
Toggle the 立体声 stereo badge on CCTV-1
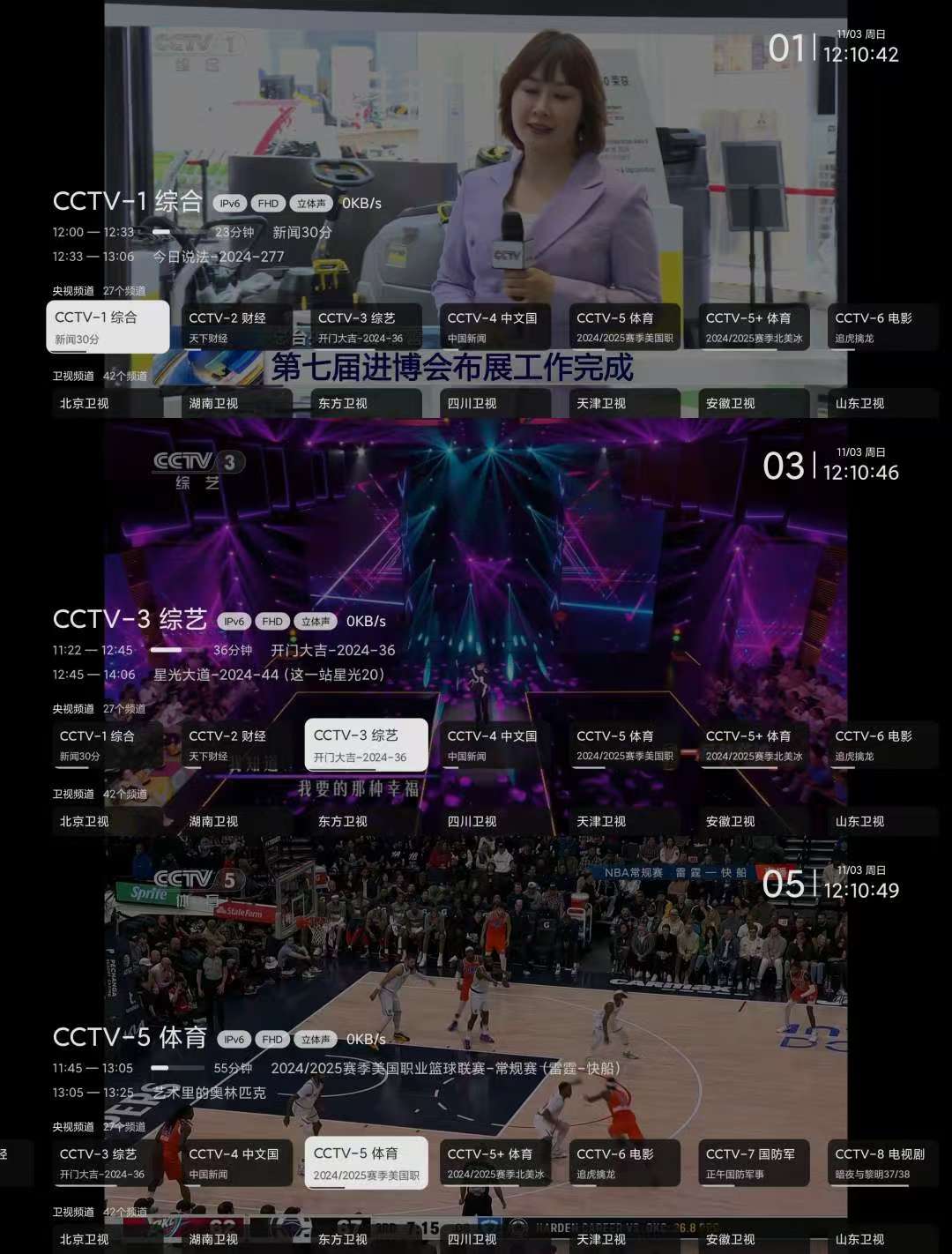pos(313,203)
